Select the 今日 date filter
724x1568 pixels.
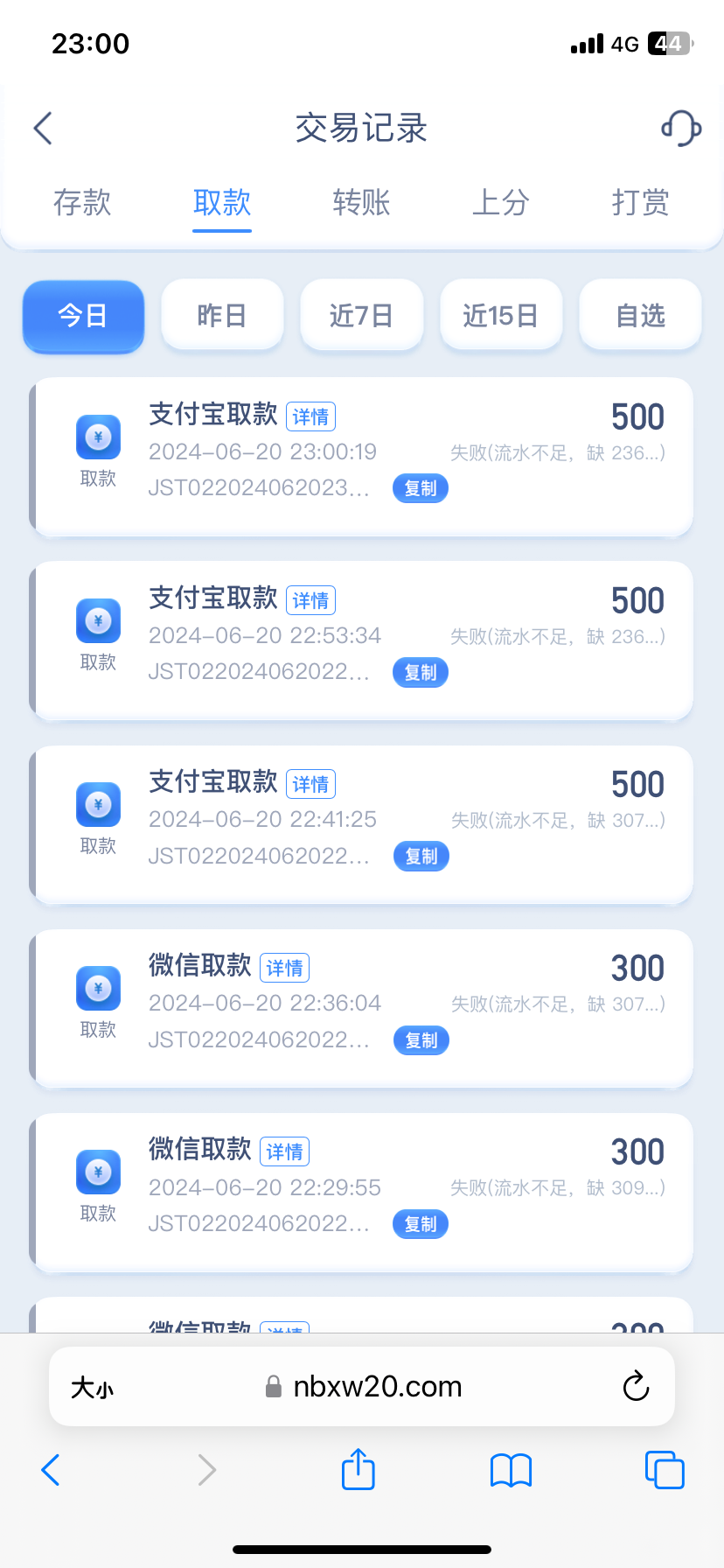[83, 317]
